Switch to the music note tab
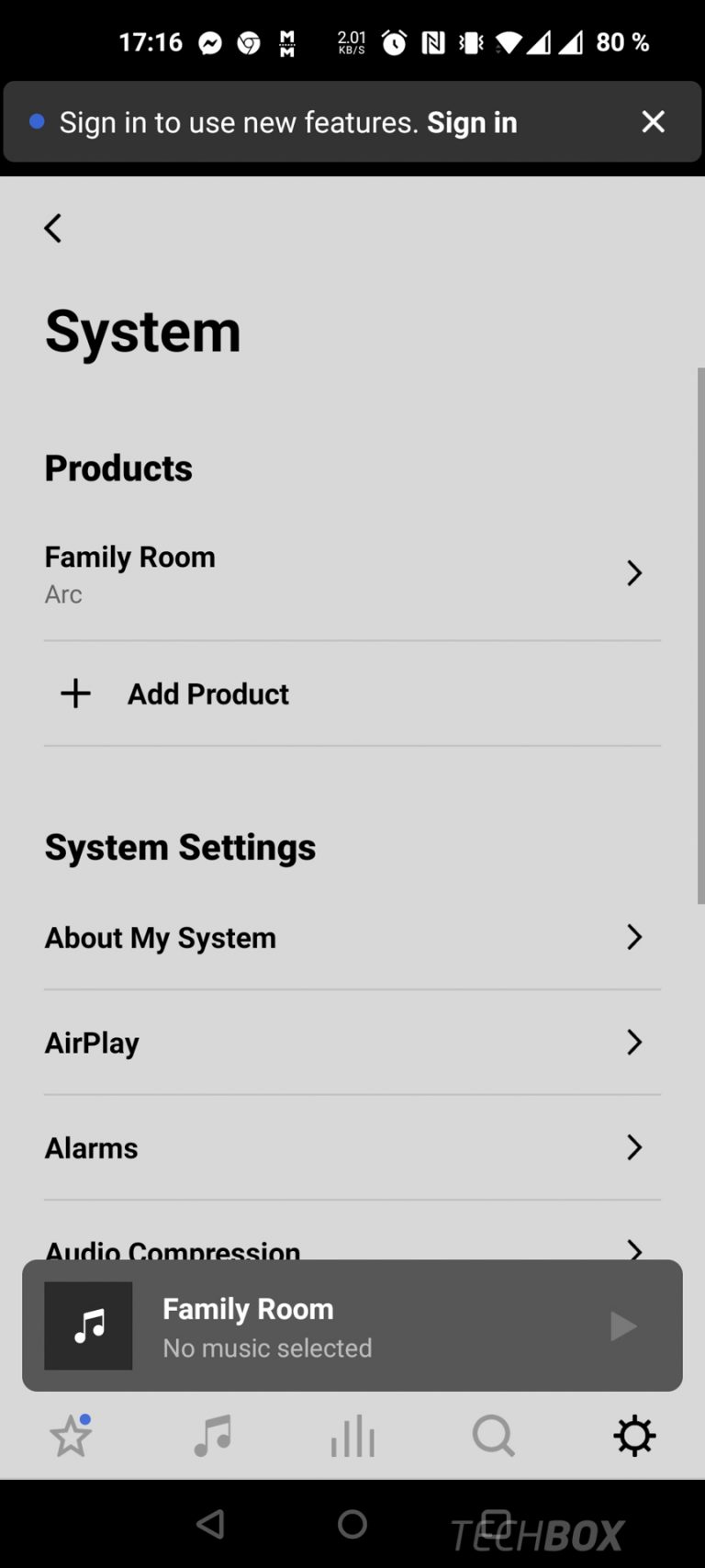This screenshot has height=1568, width=705. coord(212,1435)
